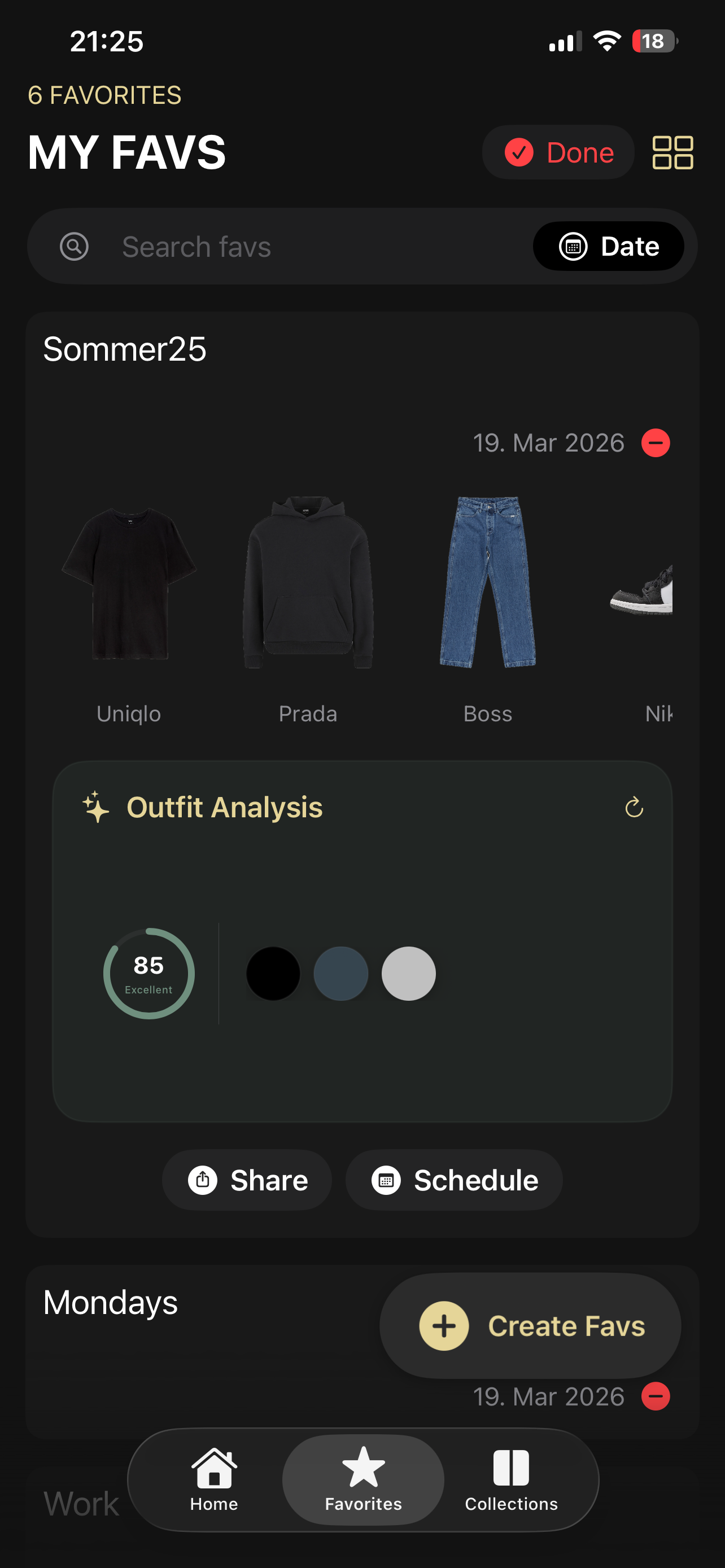Viewport: 725px width, 1568px height.
Task: Delete the Mondays favorite
Action: coord(656,1396)
